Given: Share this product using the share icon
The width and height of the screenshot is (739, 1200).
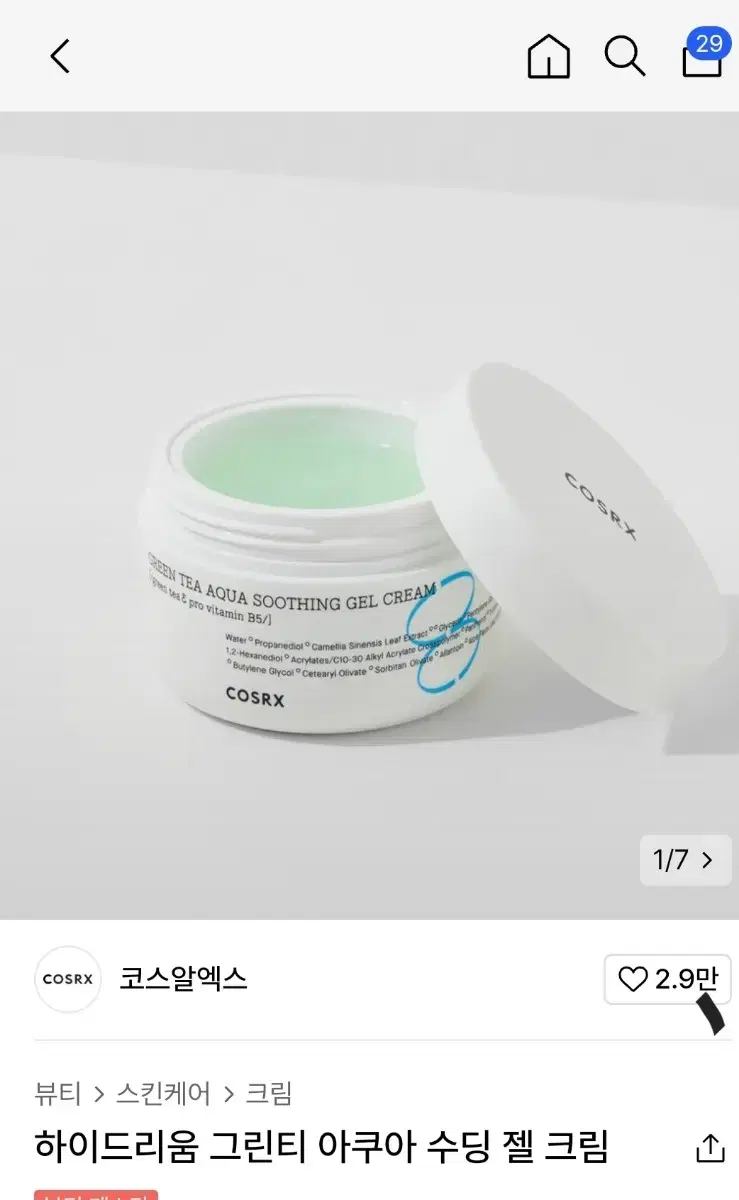Looking at the screenshot, I should click(710, 1148).
